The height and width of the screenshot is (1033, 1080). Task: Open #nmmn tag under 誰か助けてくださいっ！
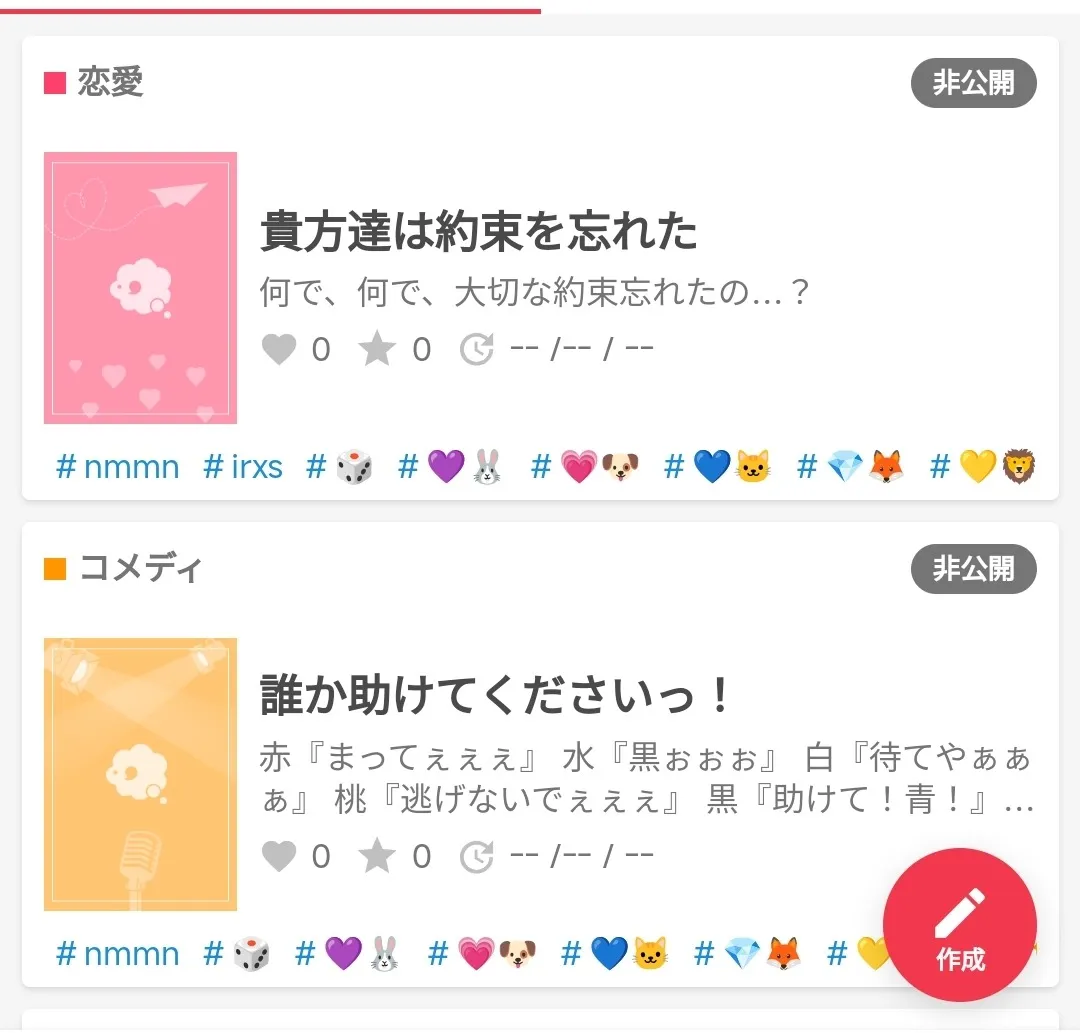[118, 954]
